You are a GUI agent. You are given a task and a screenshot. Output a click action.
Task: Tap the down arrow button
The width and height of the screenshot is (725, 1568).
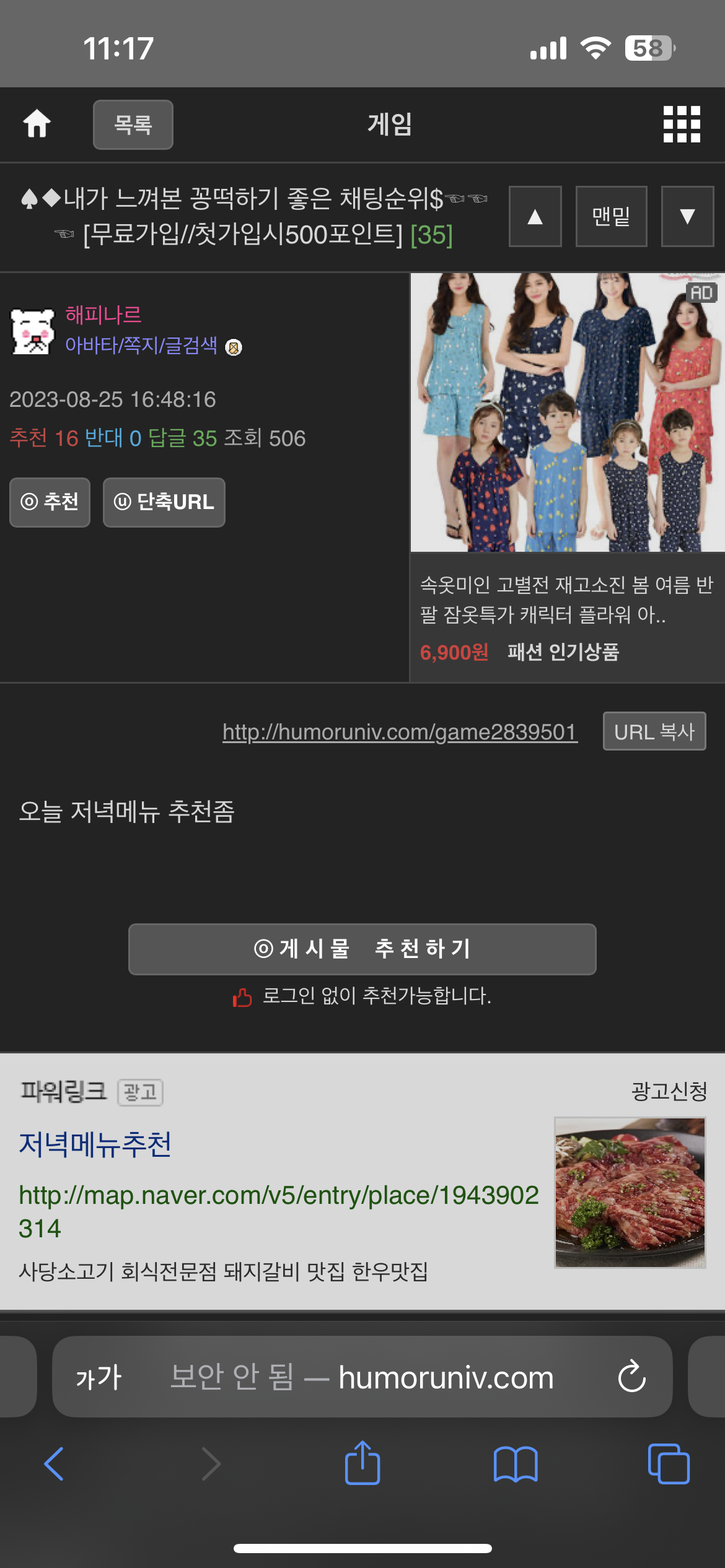click(x=687, y=217)
